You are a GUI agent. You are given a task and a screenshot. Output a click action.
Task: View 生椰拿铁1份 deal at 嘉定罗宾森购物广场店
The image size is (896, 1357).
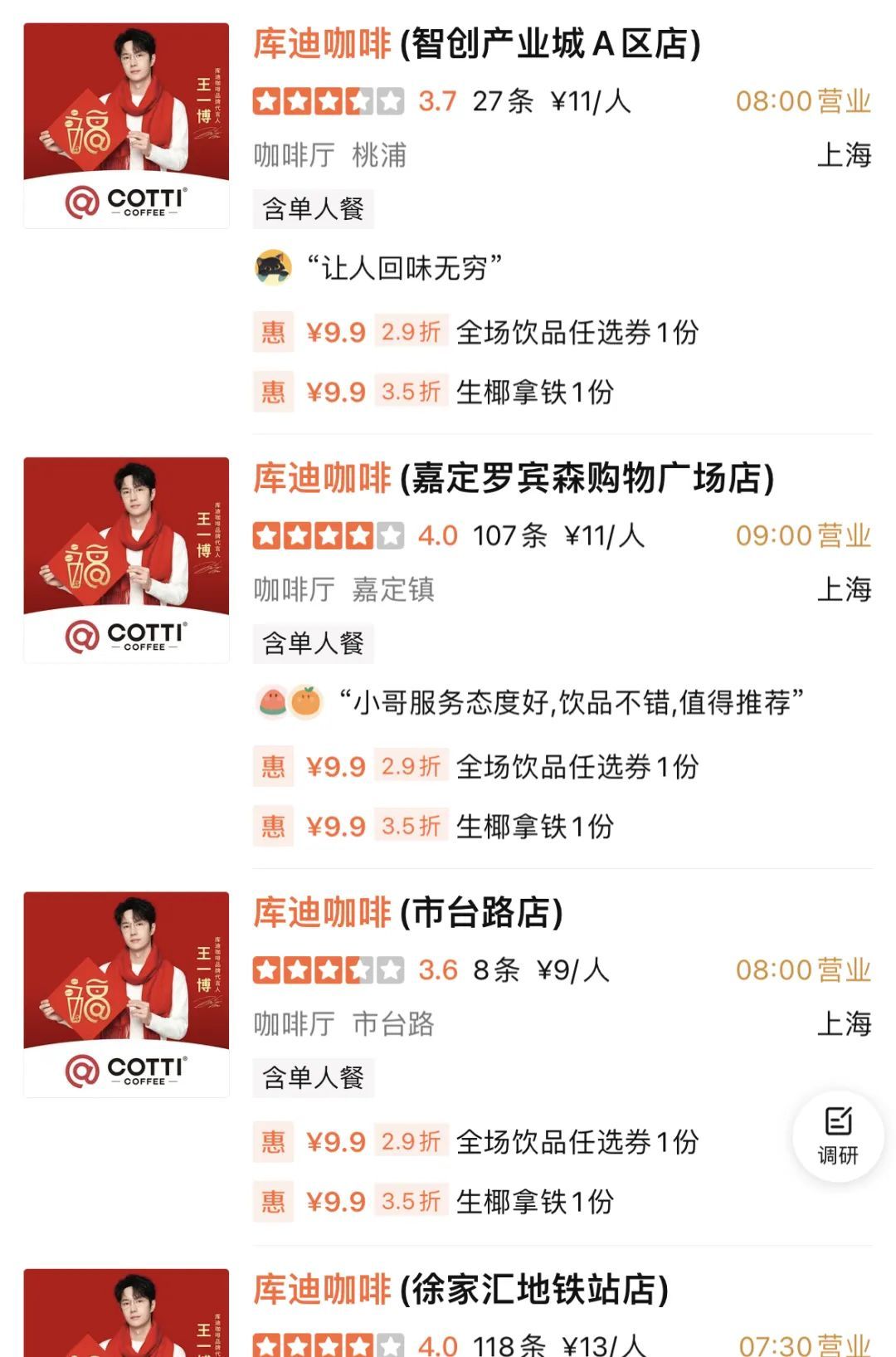534,827
